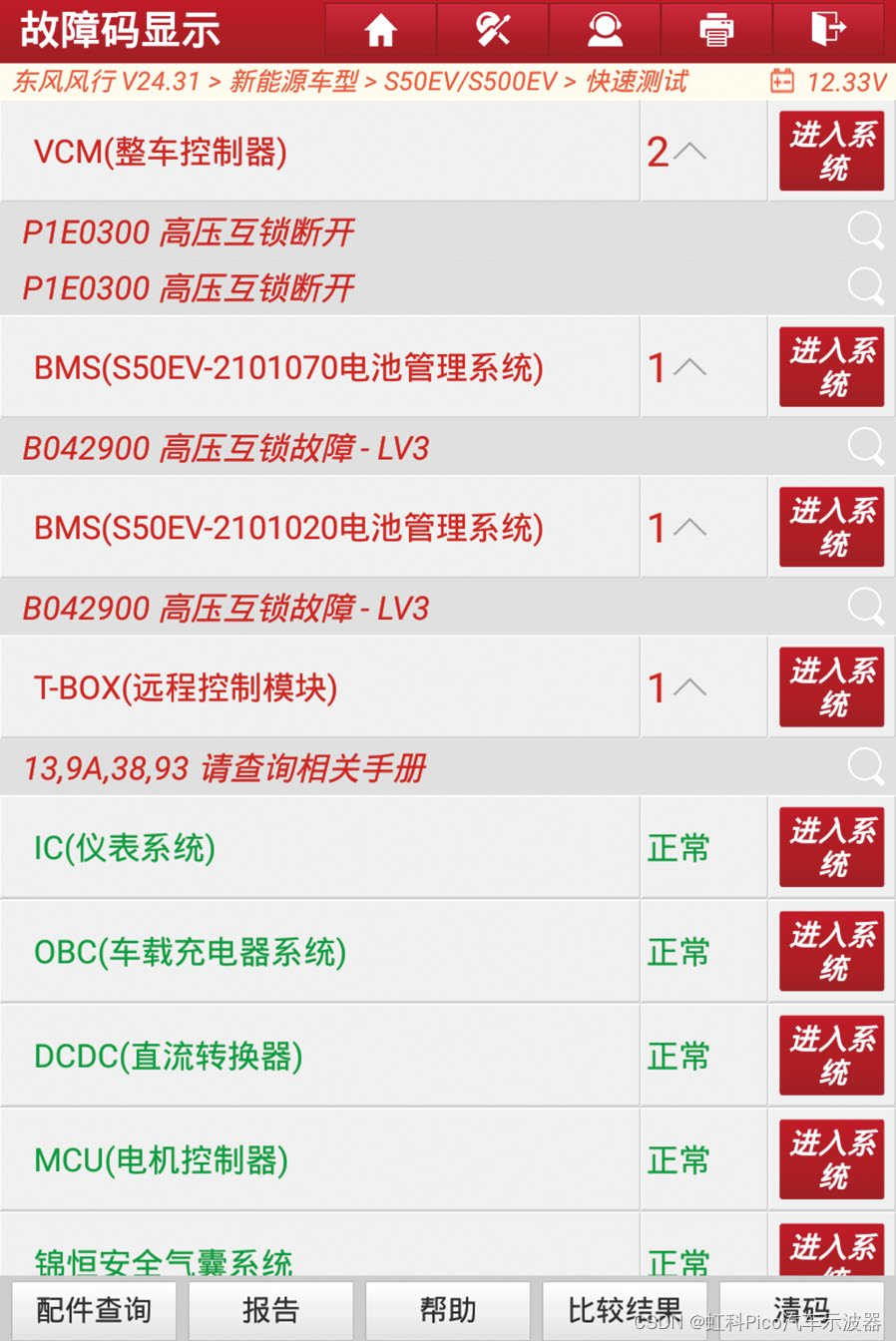Enter the VCM system
Image resolution: width=896 pixels, height=1341 pixels.
point(831,151)
